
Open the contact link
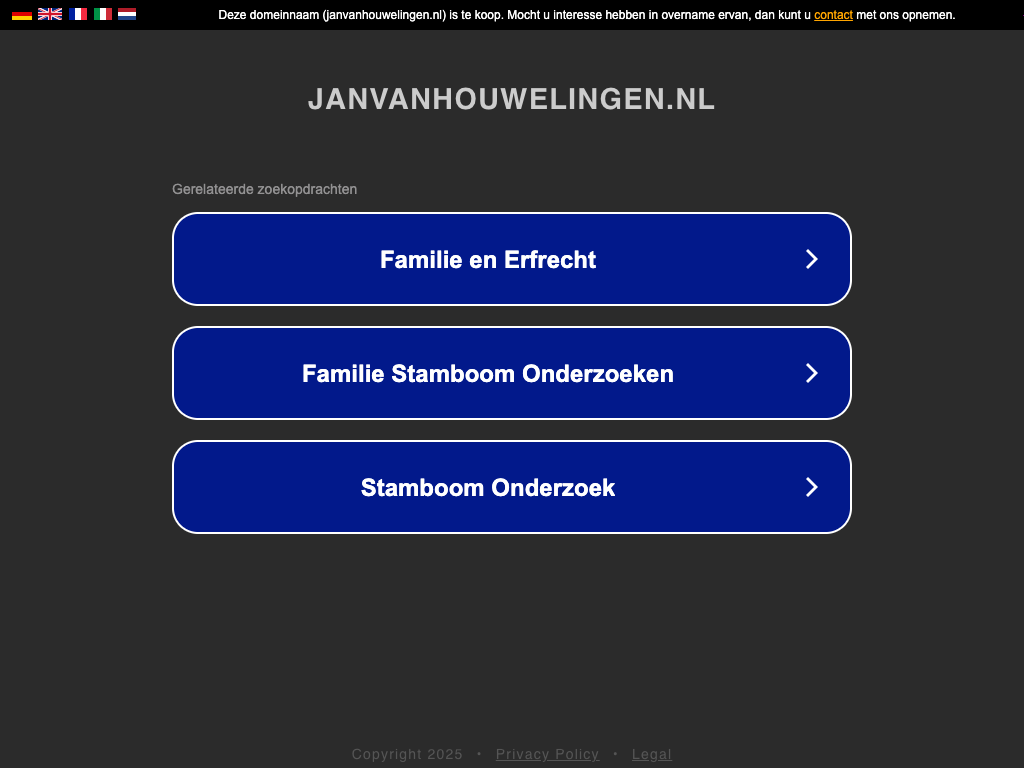(833, 15)
